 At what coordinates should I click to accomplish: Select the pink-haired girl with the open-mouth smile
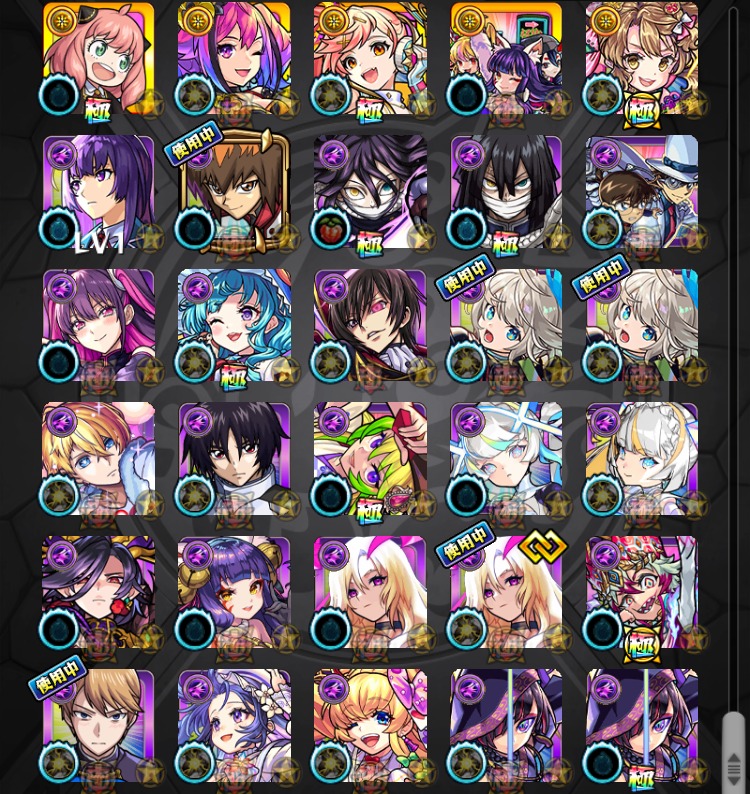point(98,58)
